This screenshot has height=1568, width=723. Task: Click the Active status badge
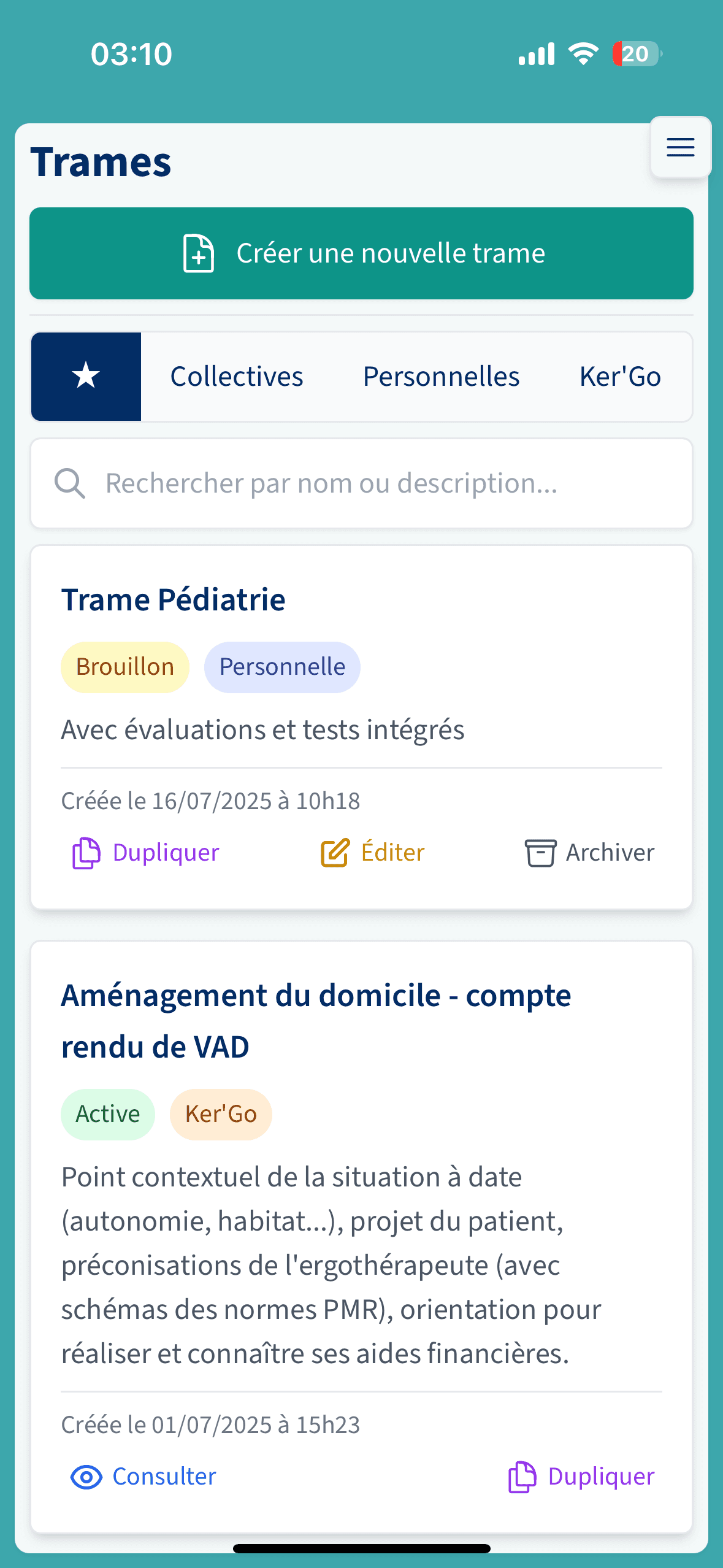(x=108, y=1113)
